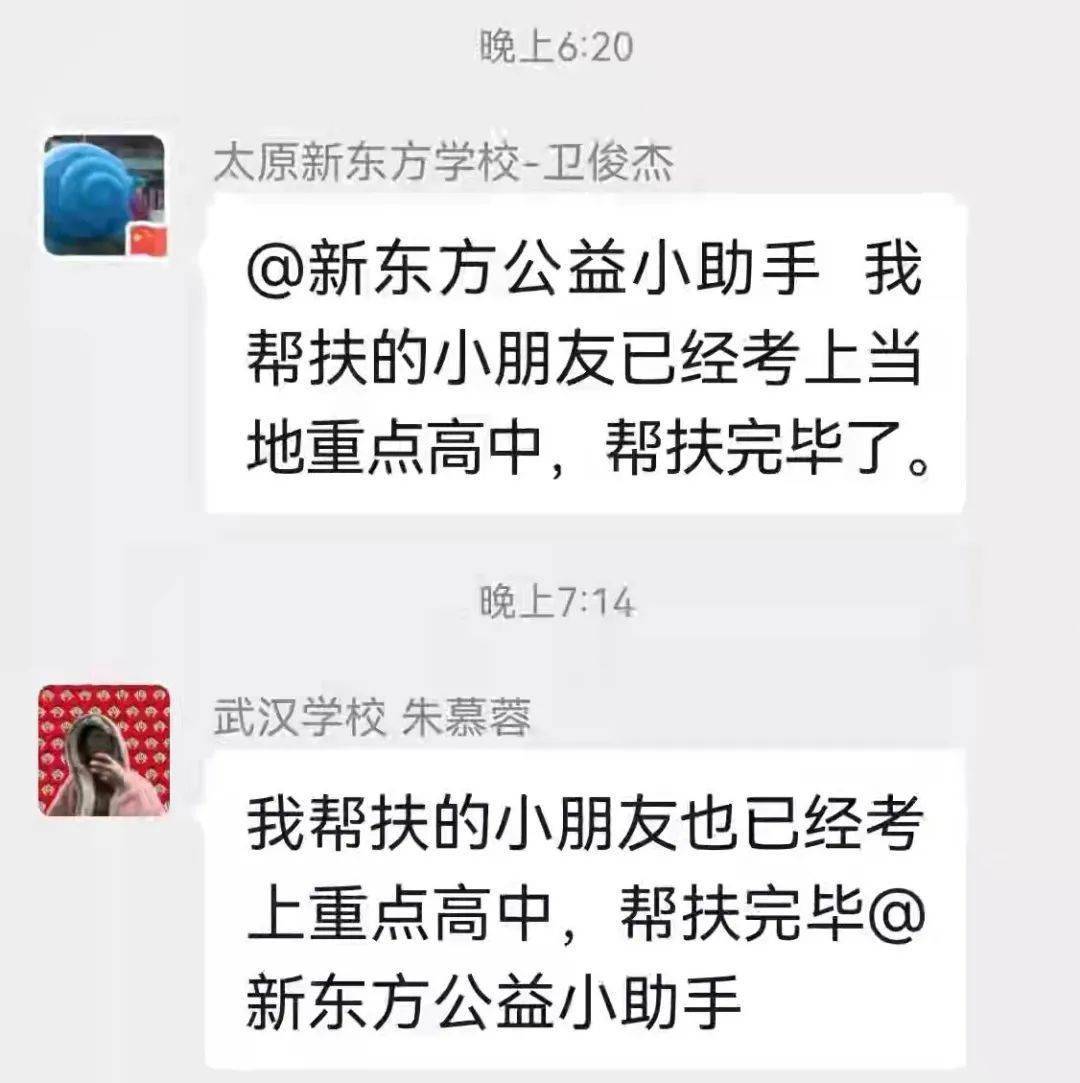1080x1083 pixels.
Task: Open 朱慕蓉's profile avatar
Action: (x=104, y=750)
